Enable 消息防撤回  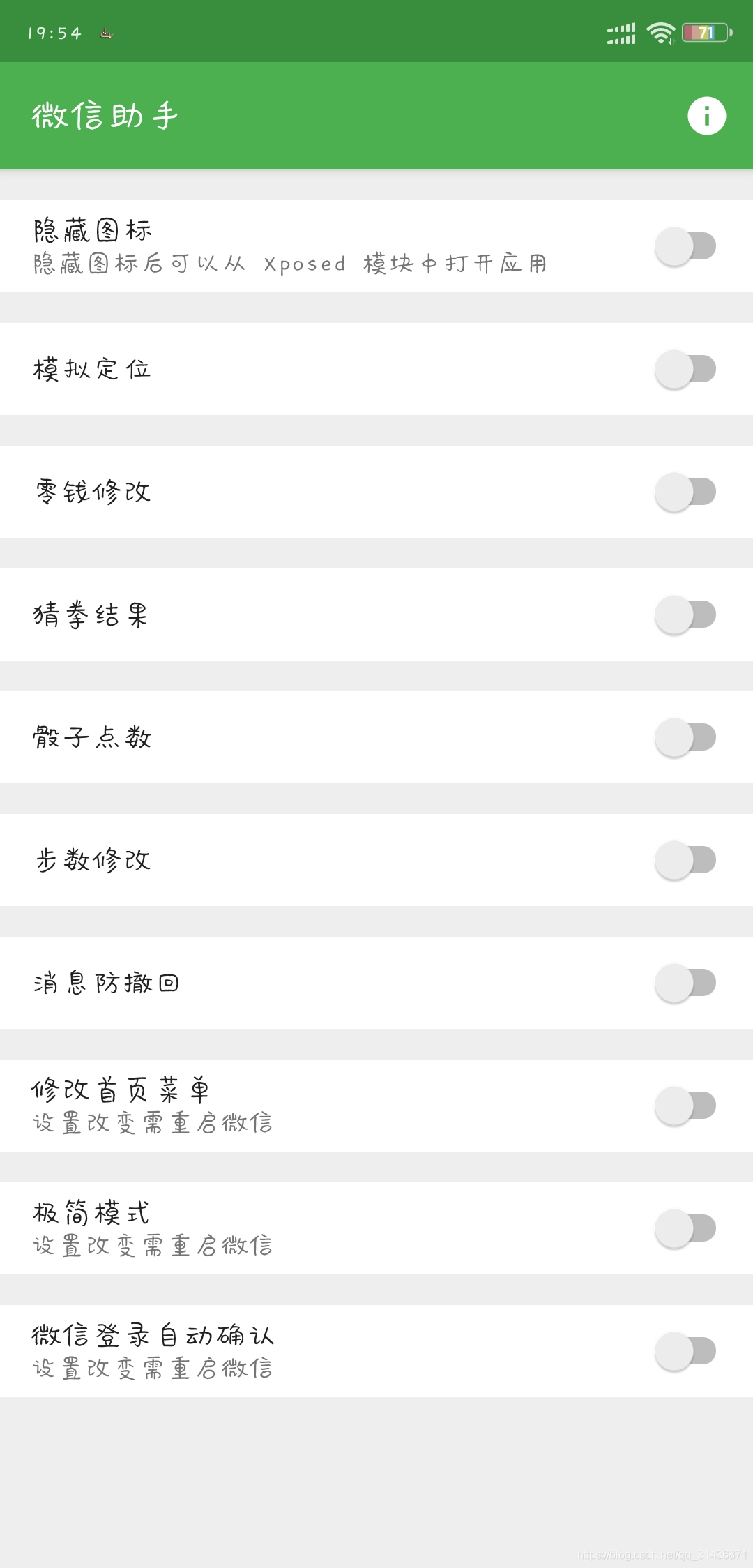(685, 983)
